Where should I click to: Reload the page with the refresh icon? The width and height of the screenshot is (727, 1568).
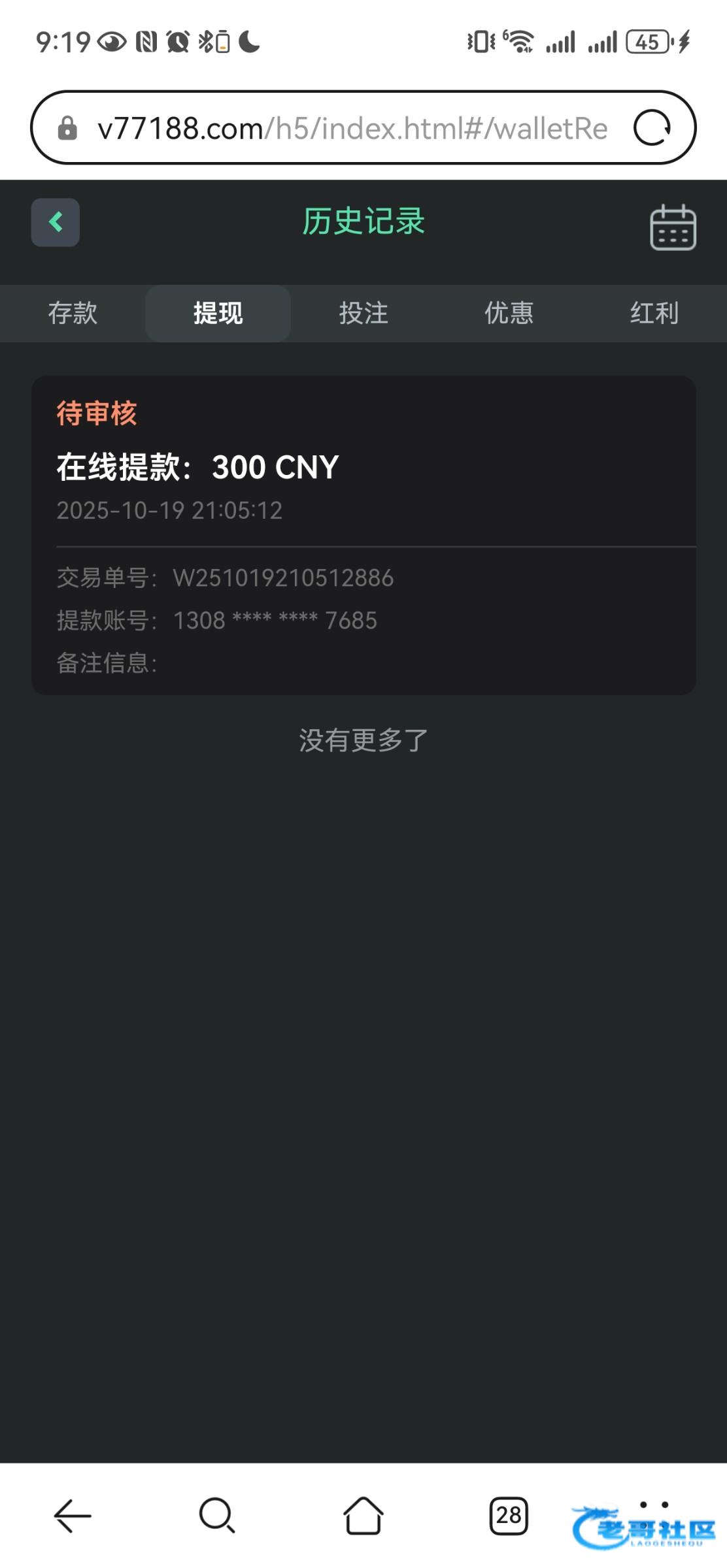click(652, 127)
